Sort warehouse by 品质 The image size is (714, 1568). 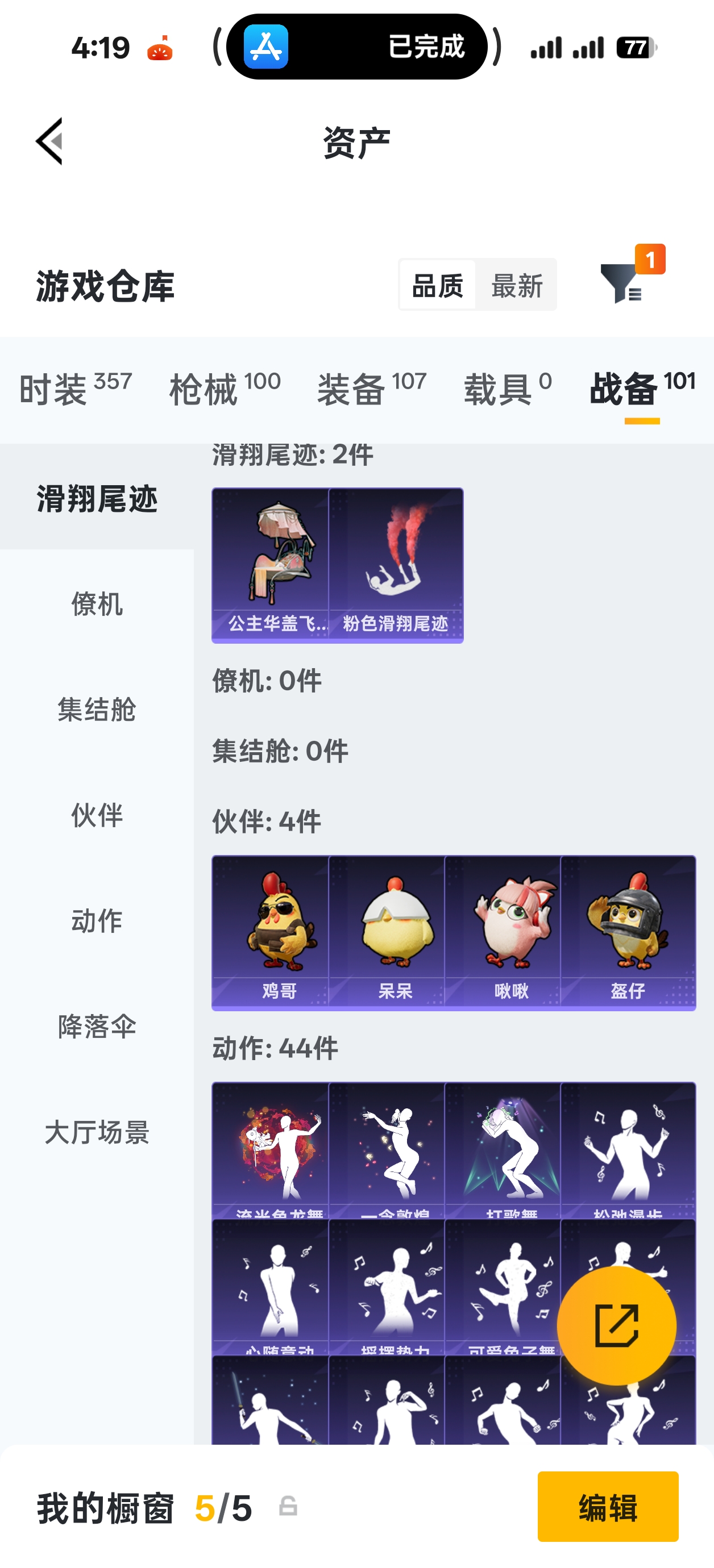(x=437, y=285)
